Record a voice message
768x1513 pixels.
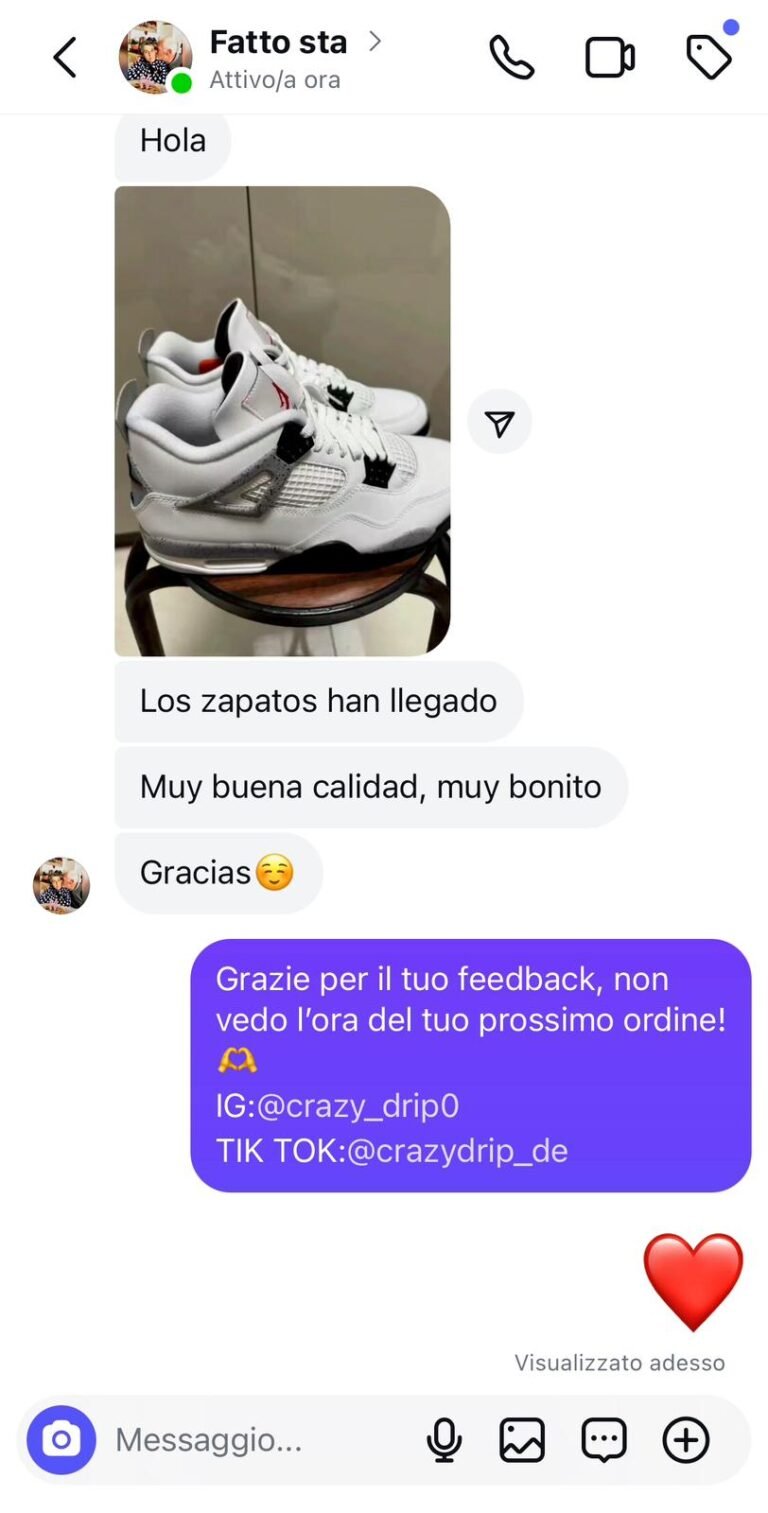click(x=444, y=1440)
